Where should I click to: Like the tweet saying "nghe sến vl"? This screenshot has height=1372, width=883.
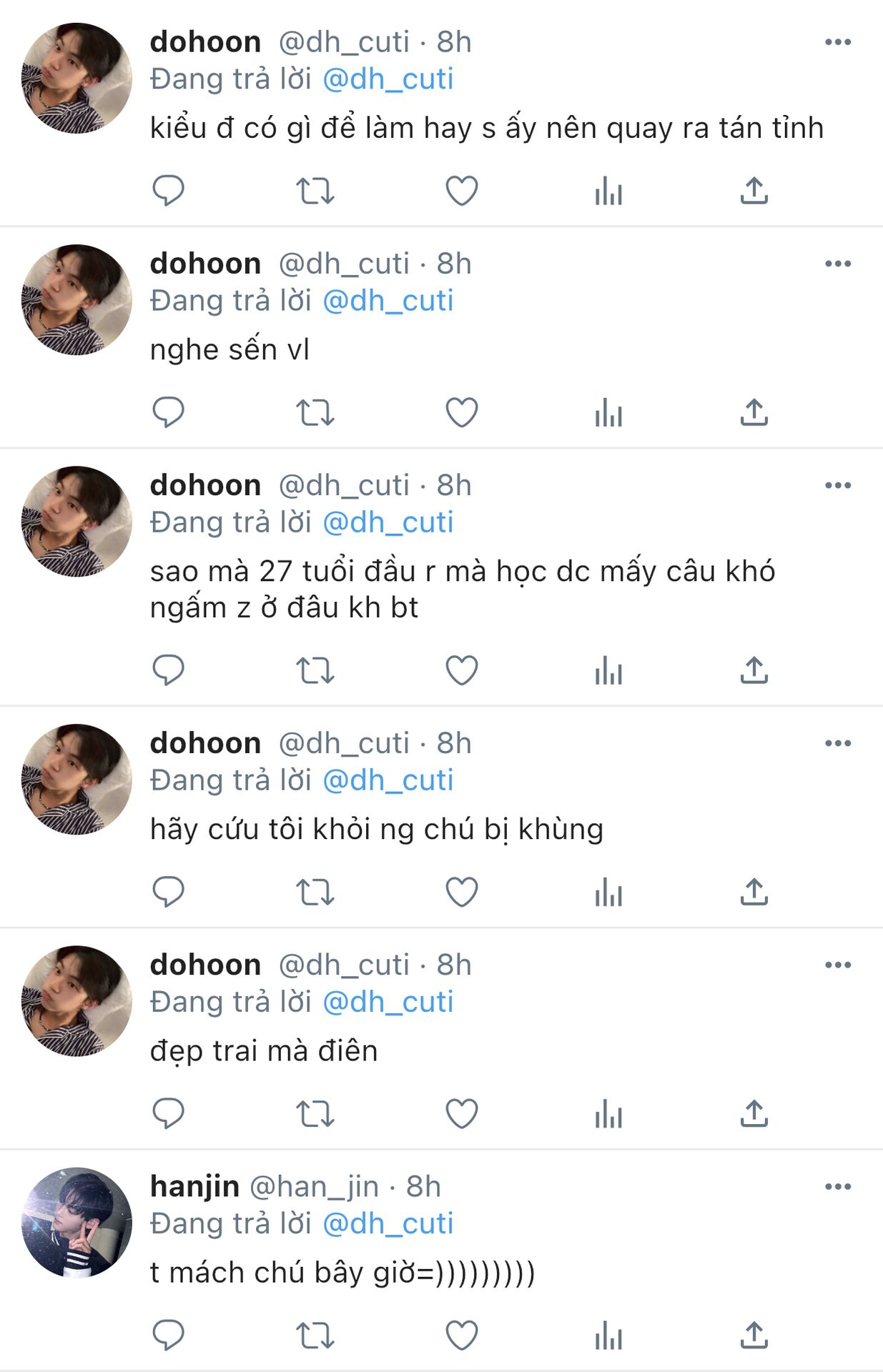click(461, 412)
